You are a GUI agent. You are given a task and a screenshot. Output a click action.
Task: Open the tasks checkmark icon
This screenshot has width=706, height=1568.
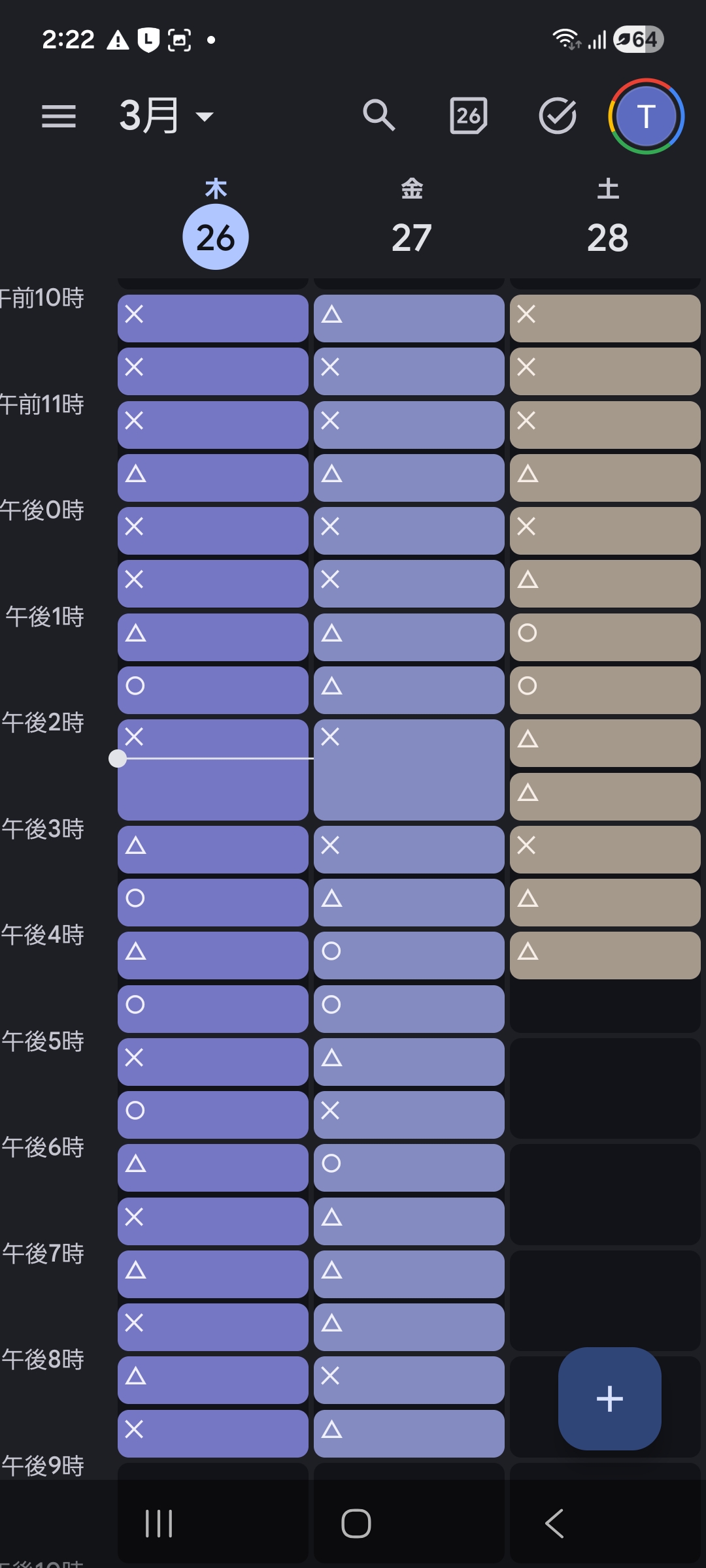[557, 116]
